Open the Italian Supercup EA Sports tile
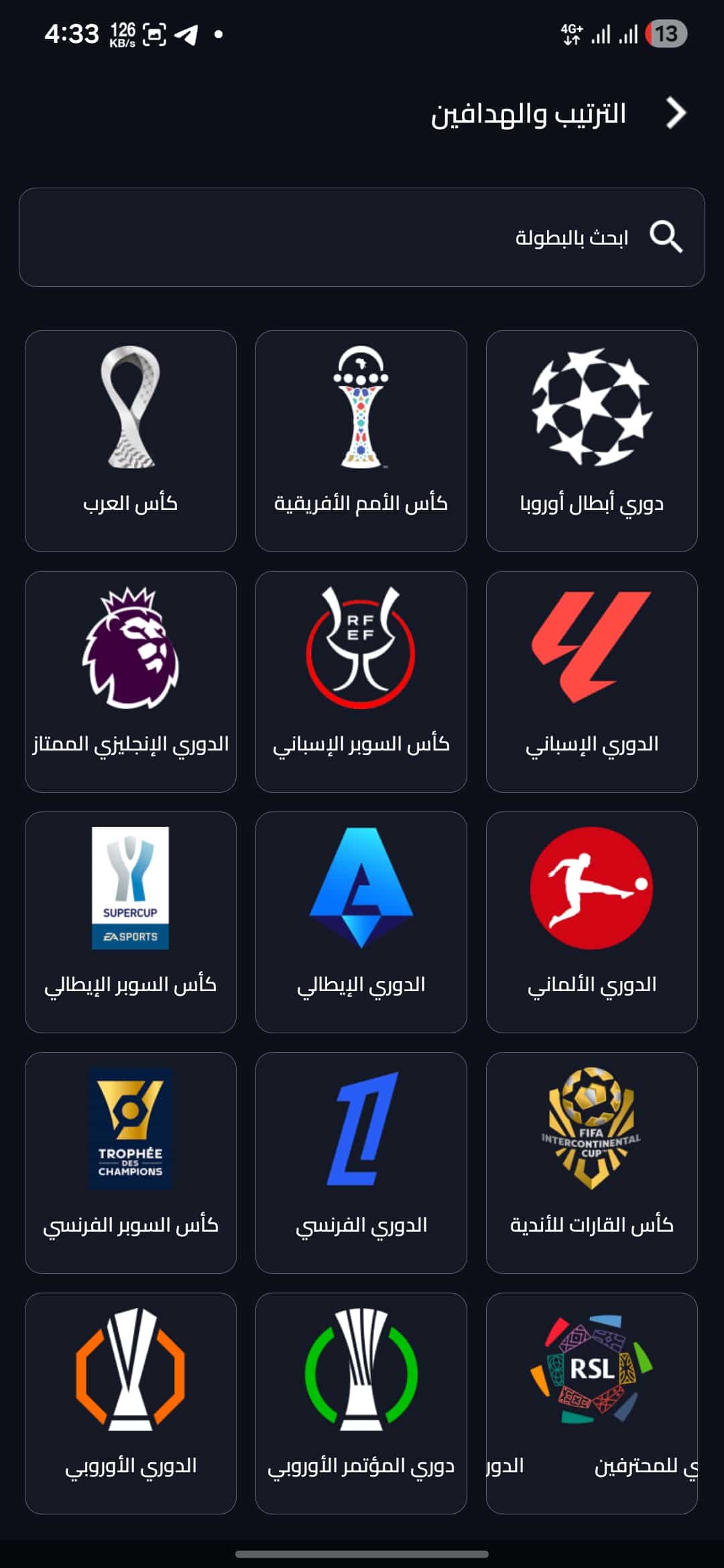This screenshot has height=1568, width=724. click(129, 918)
